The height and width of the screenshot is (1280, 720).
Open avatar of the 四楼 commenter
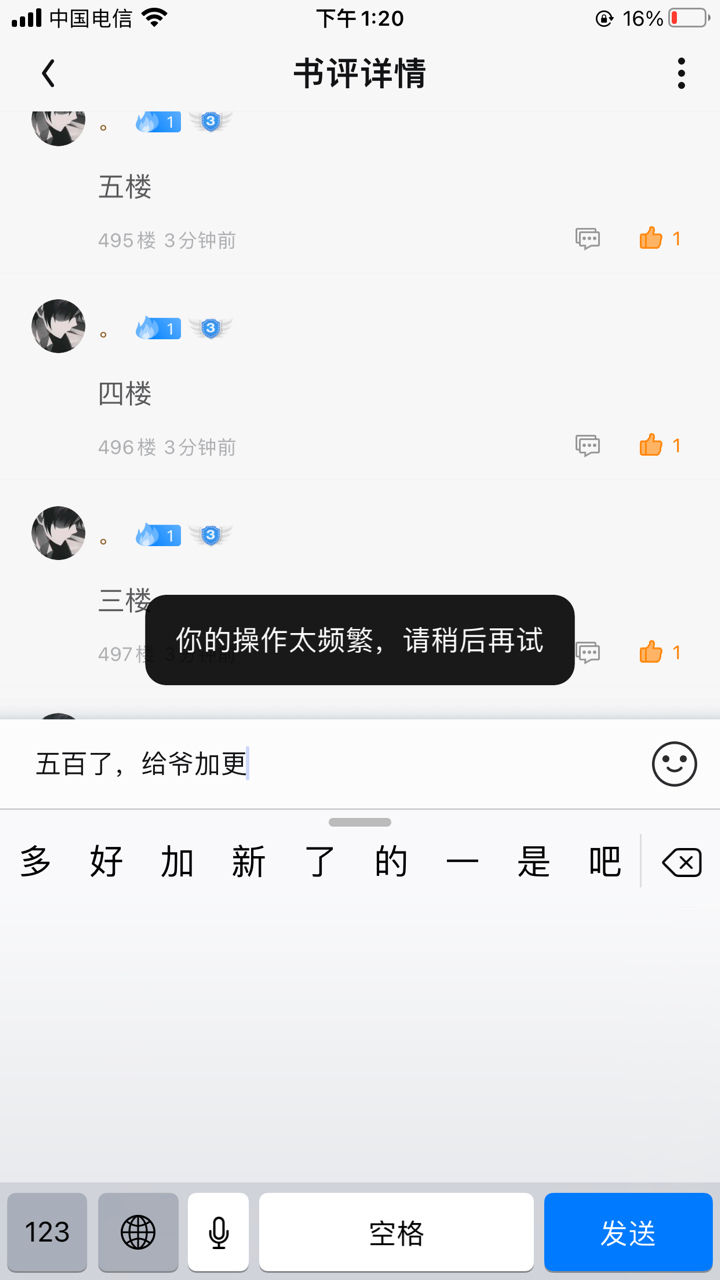[x=58, y=326]
